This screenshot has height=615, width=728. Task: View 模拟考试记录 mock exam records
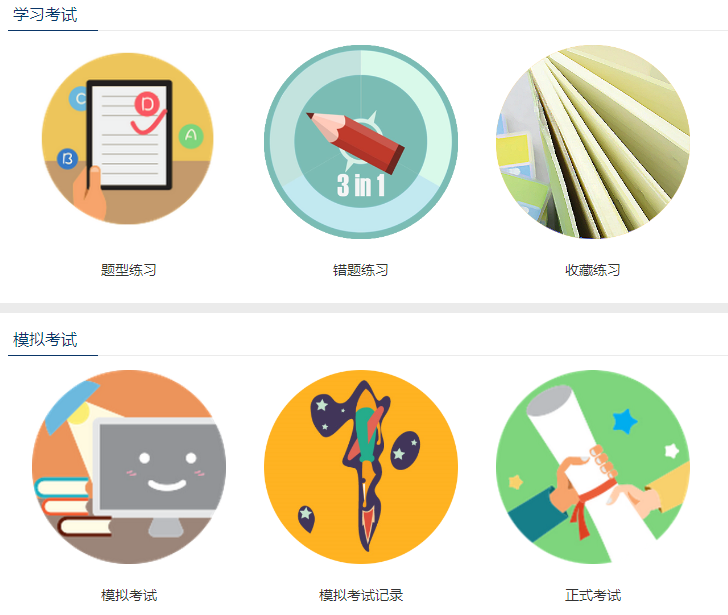[360, 467]
